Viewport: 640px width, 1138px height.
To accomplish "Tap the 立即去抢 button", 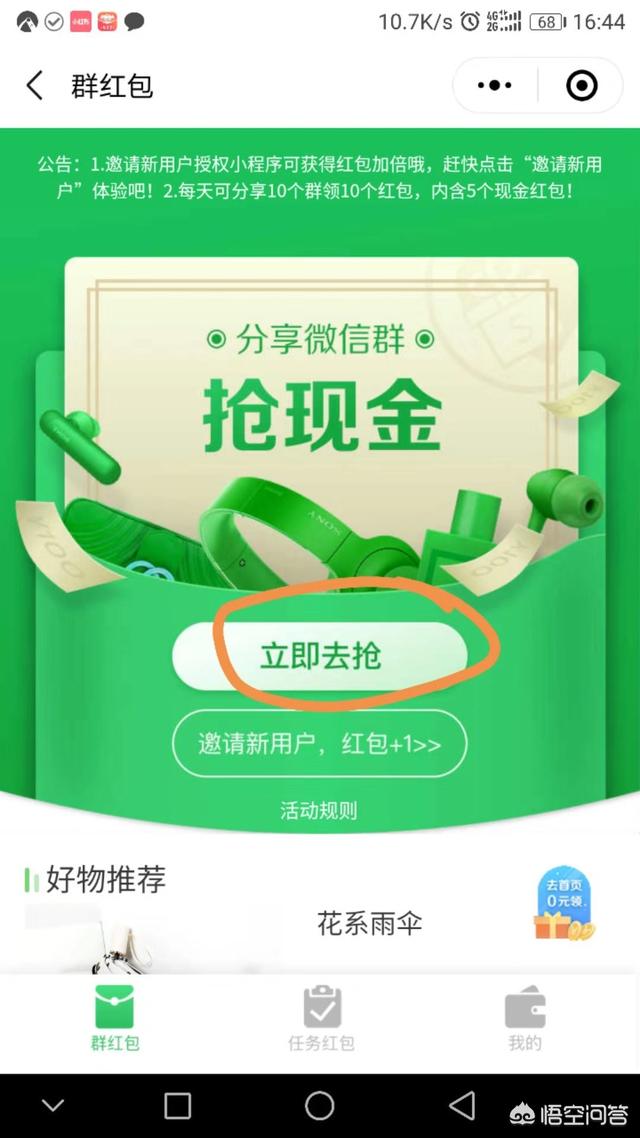I will [x=320, y=656].
